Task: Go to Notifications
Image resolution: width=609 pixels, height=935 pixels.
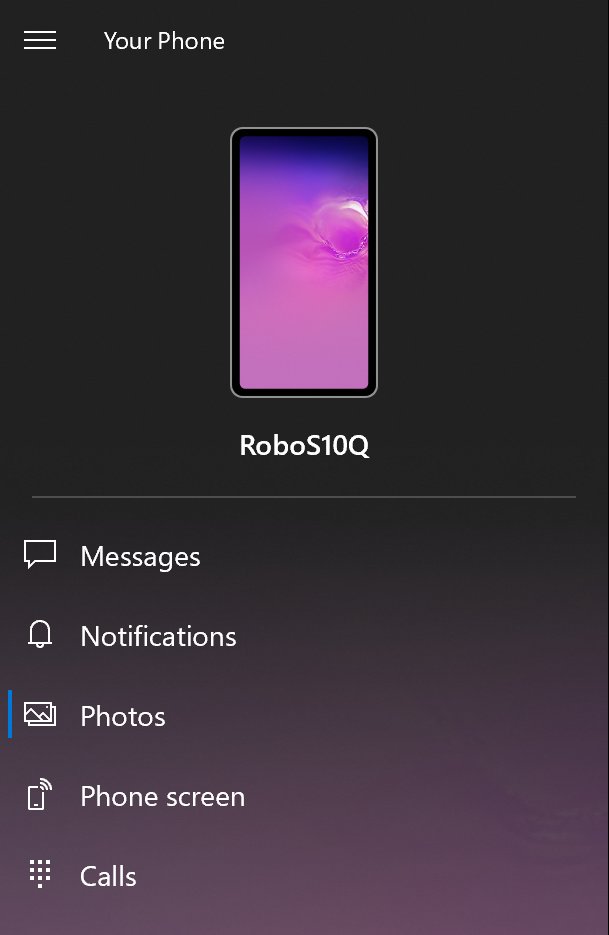Action: (x=158, y=637)
